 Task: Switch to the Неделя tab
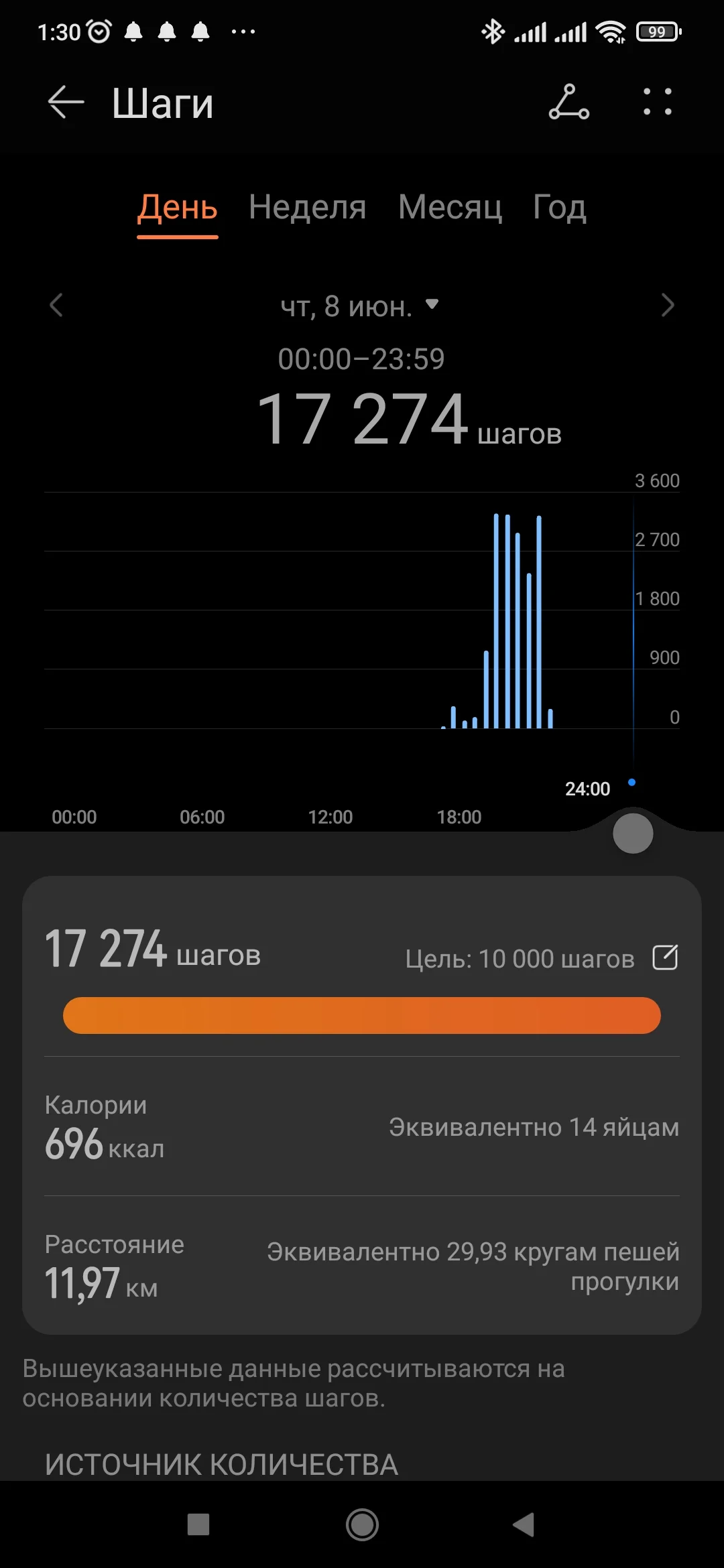click(307, 208)
